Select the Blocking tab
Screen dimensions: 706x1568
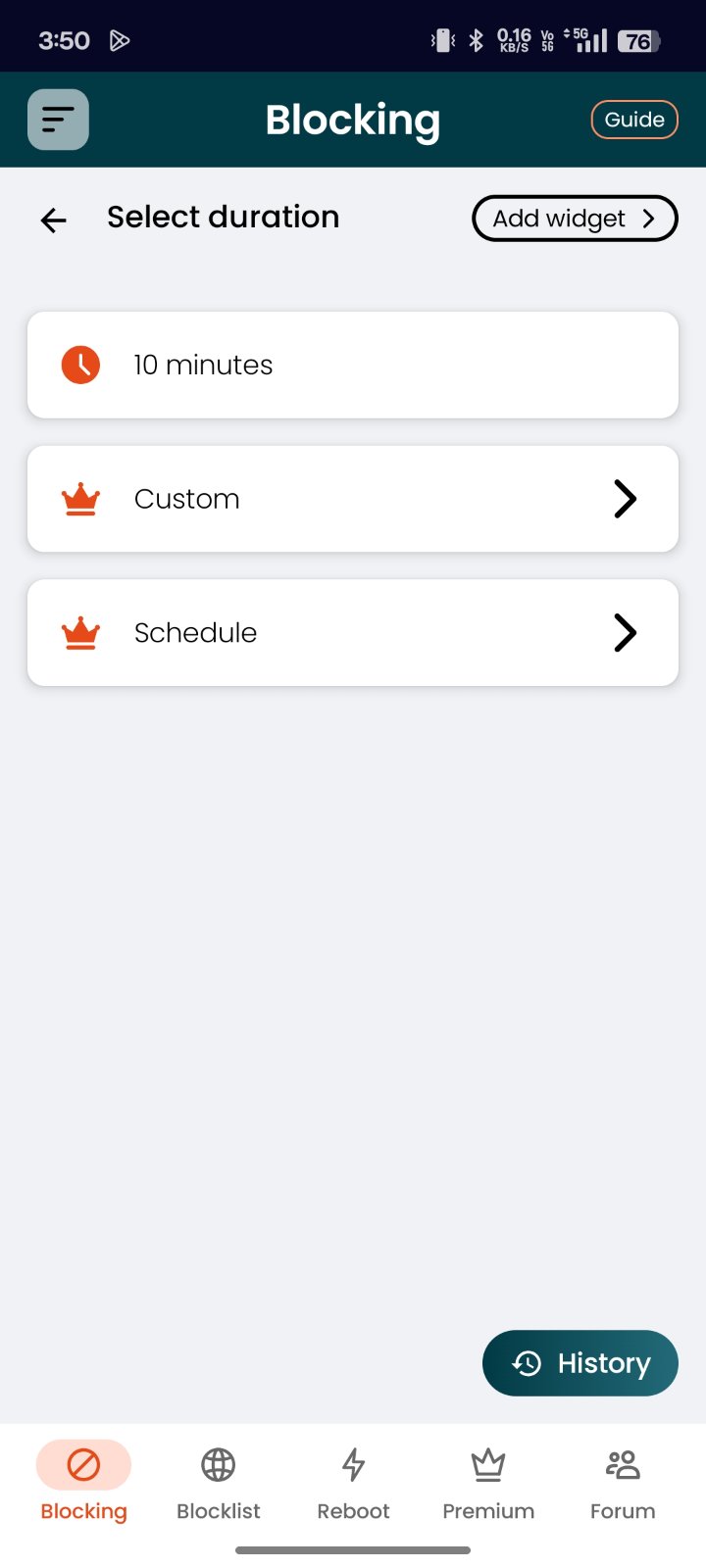tap(83, 1484)
